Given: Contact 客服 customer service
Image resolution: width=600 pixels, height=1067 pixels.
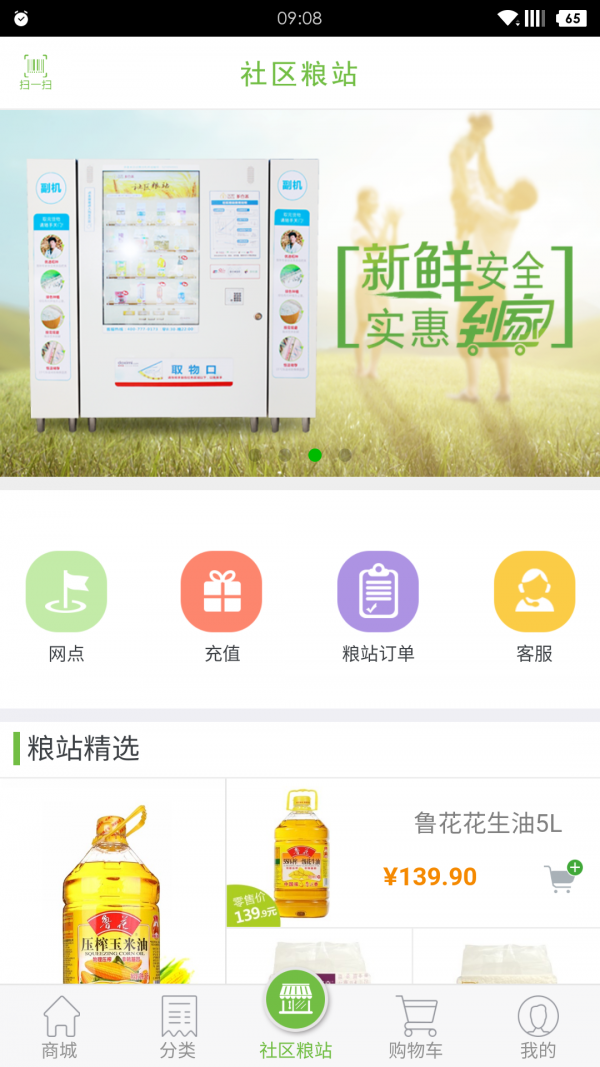Looking at the screenshot, I should (534, 607).
